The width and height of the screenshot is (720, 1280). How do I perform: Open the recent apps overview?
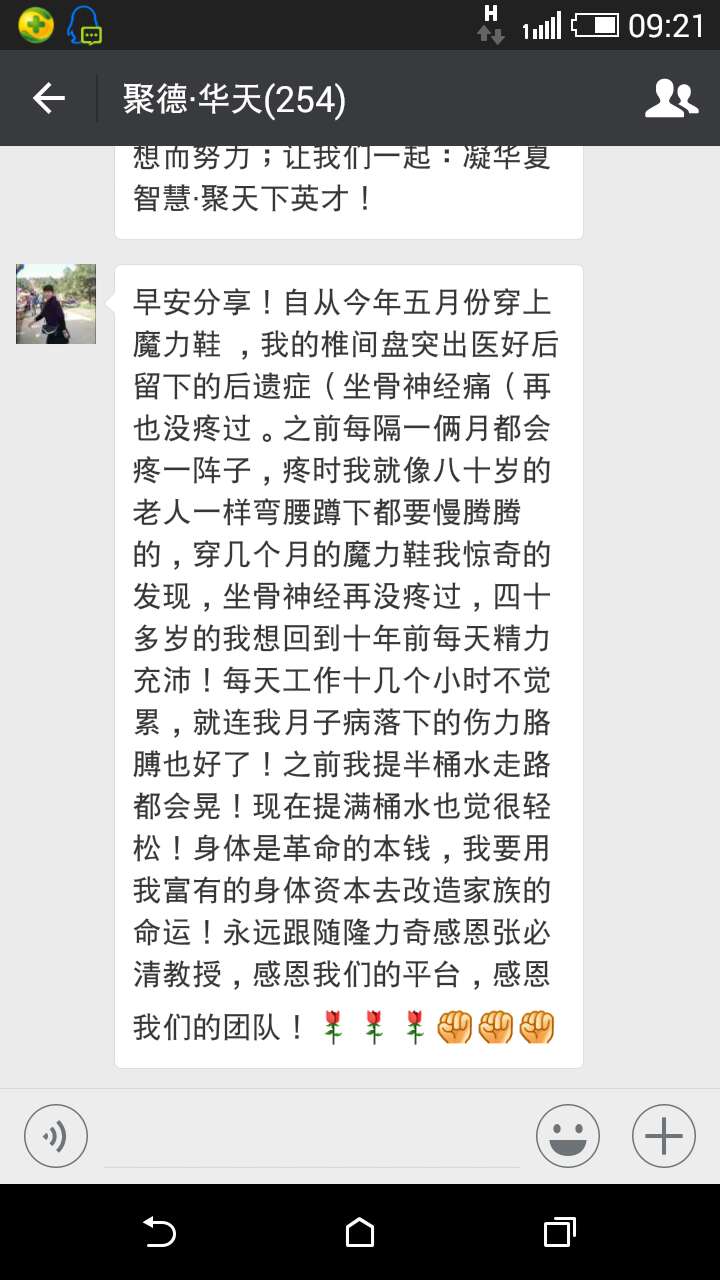click(560, 1232)
